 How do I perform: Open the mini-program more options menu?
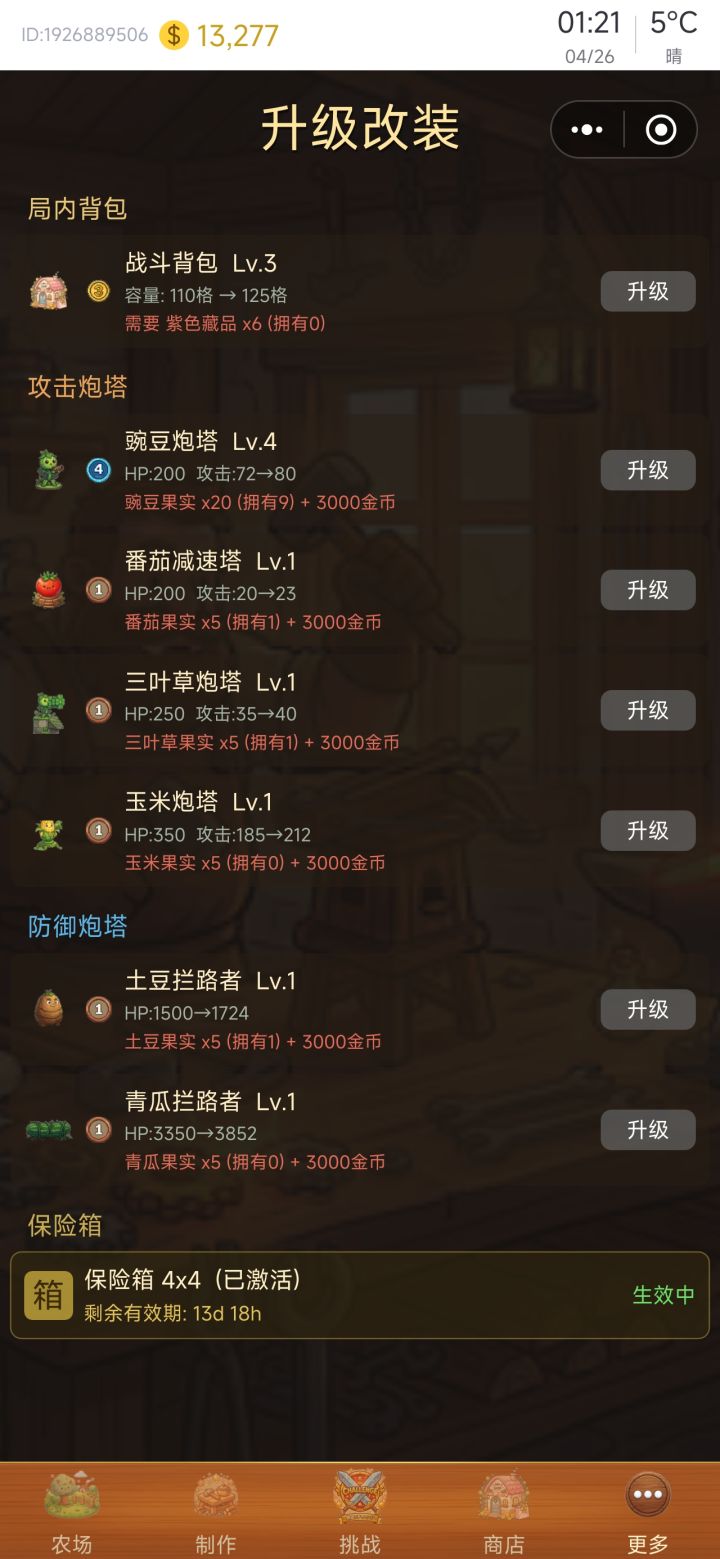pos(585,130)
